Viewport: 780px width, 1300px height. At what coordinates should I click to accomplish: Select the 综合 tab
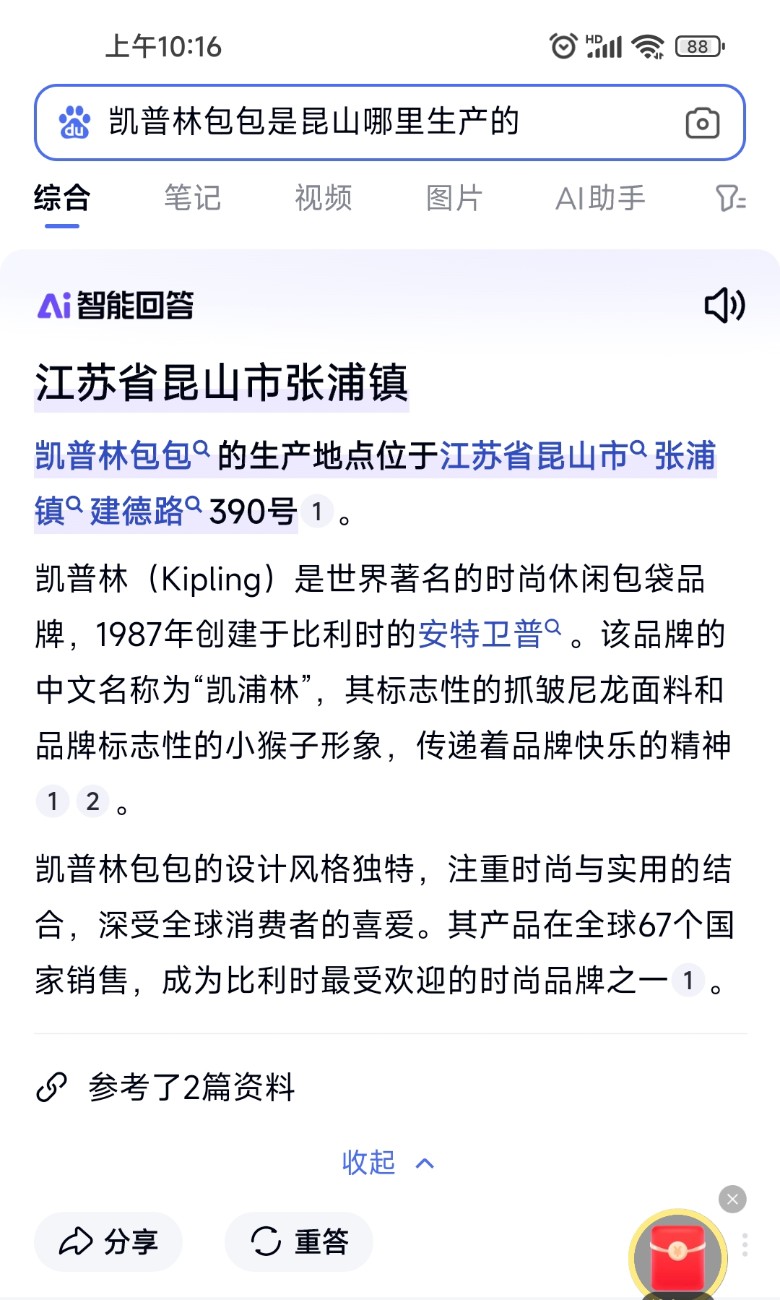(62, 197)
